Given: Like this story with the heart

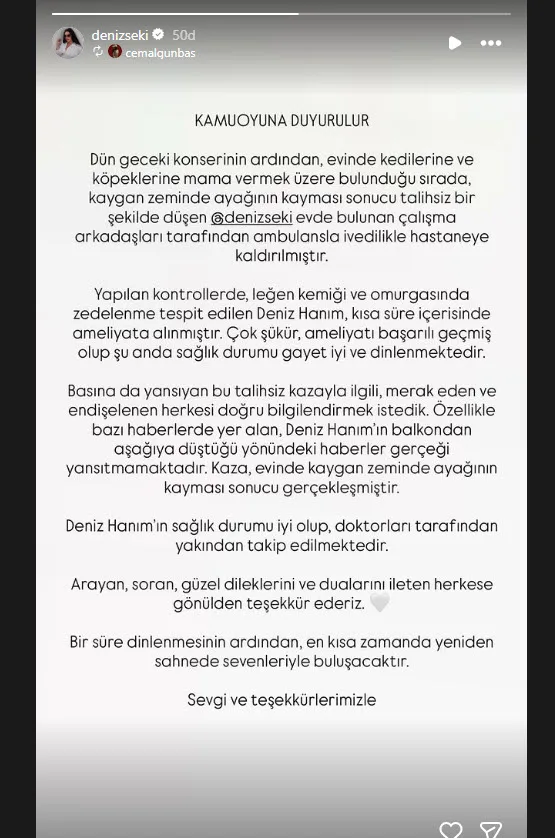Looking at the screenshot, I should click(451, 829).
